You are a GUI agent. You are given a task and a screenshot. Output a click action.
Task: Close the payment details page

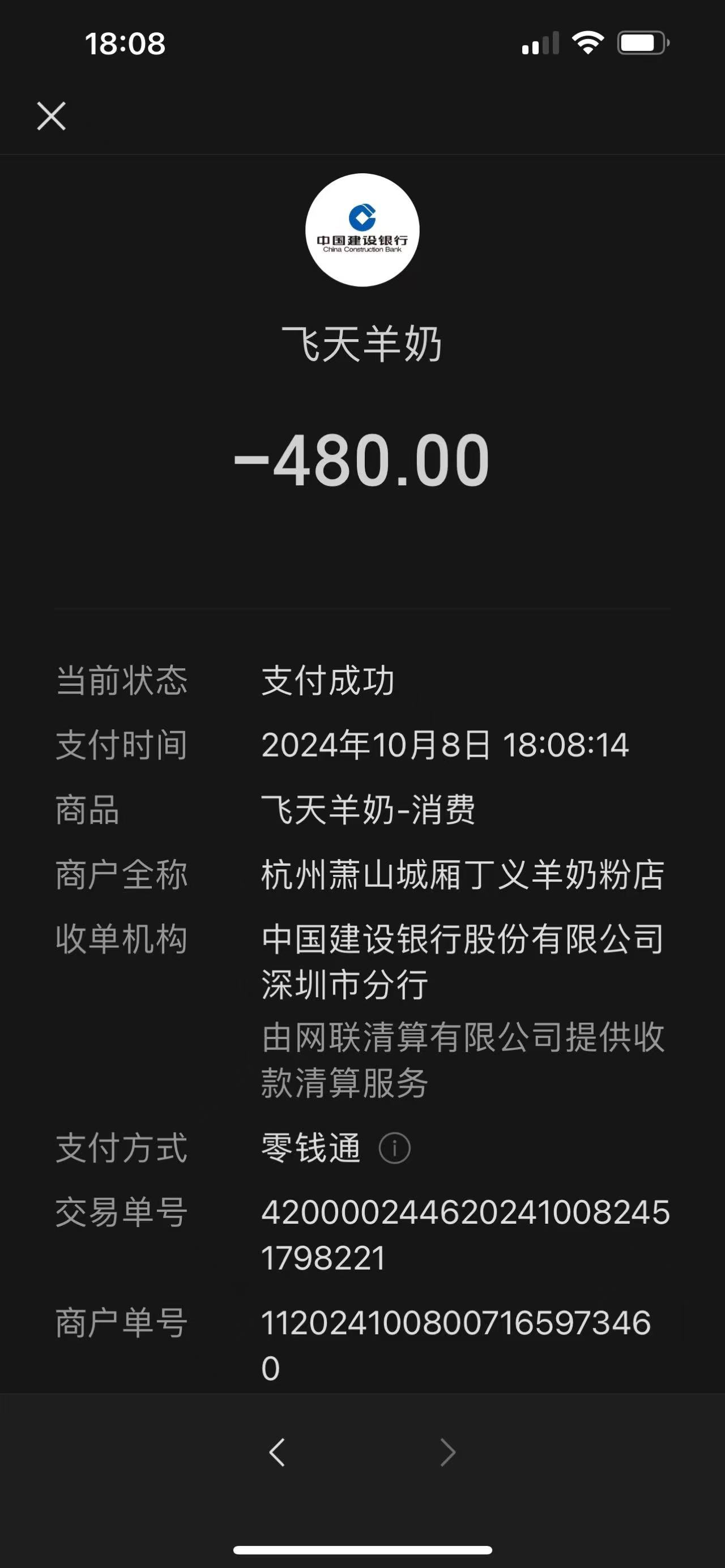pos(51,116)
